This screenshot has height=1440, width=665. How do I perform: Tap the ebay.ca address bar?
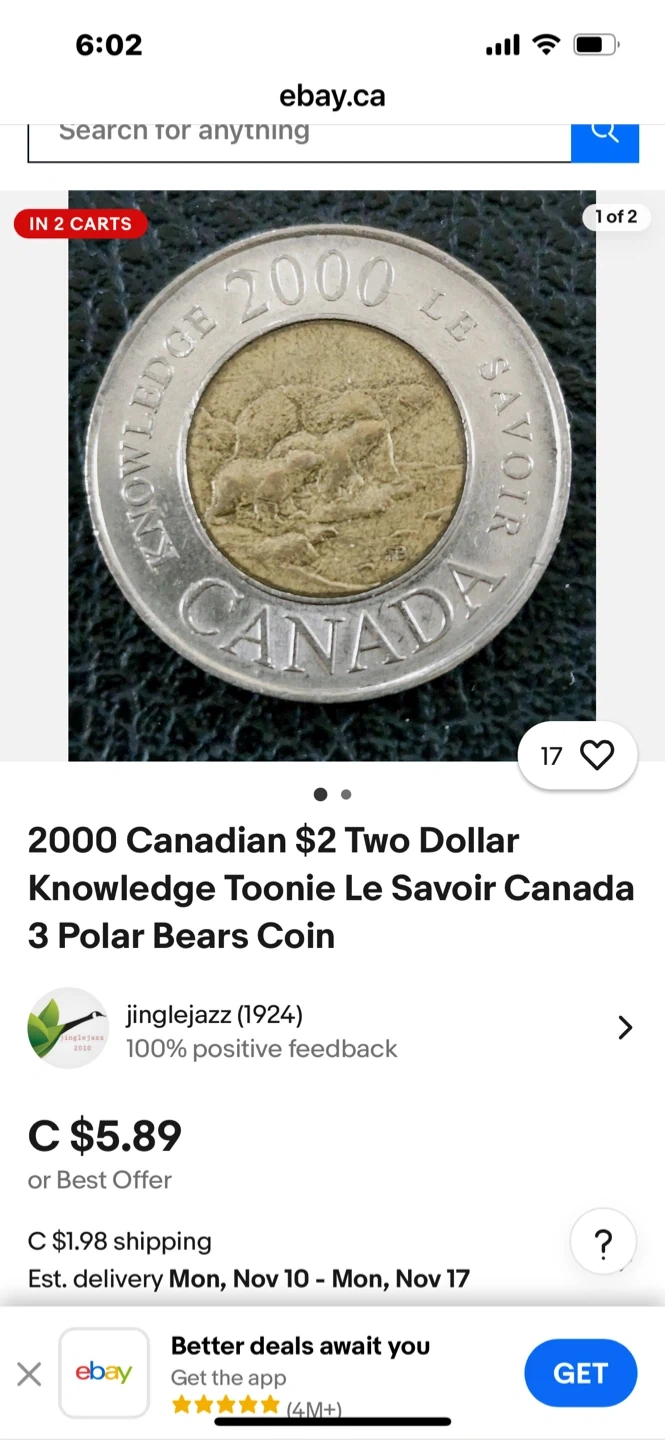tap(332, 96)
